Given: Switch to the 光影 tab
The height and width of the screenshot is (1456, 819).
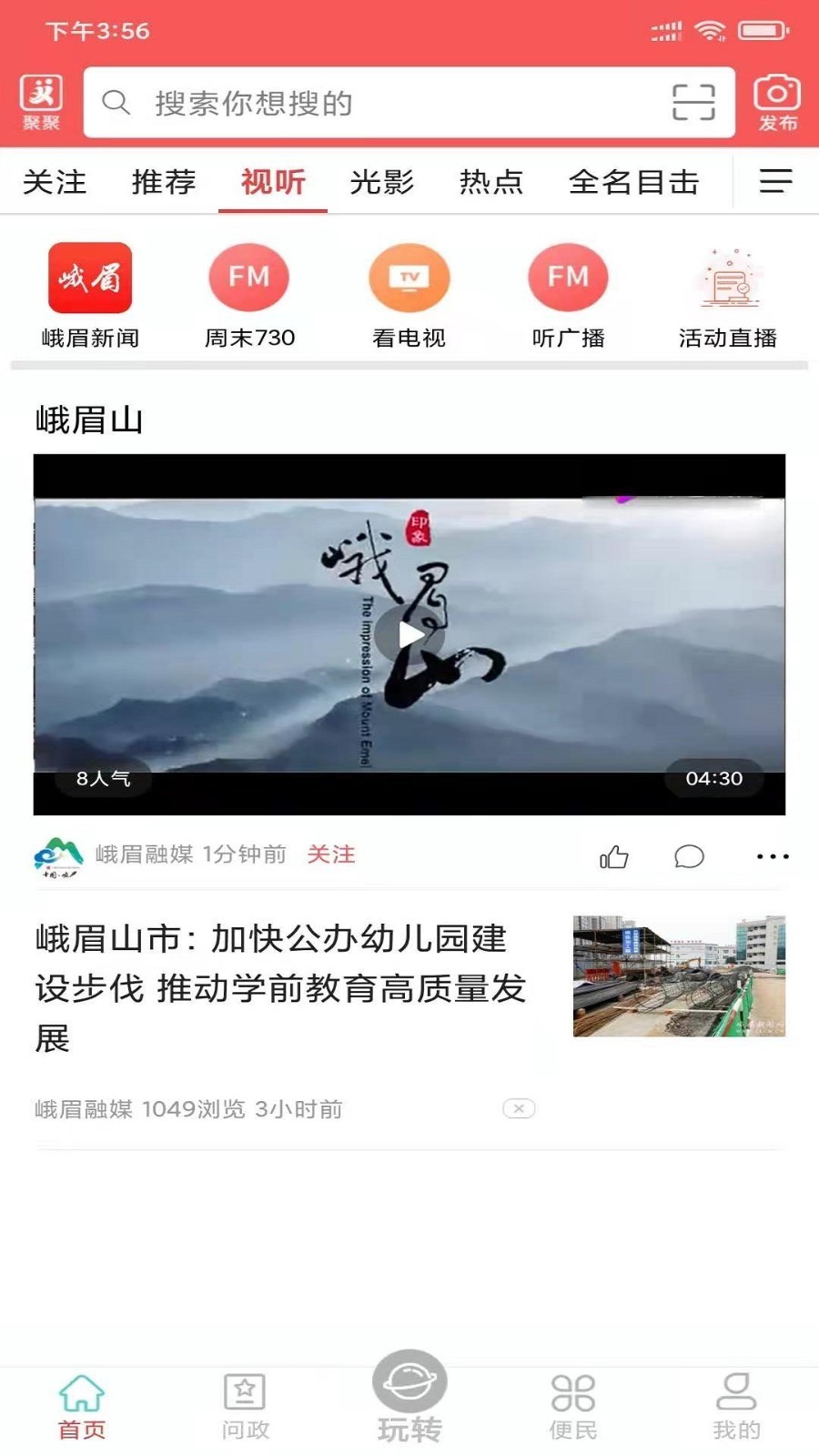Looking at the screenshot, I should [383, 182].
